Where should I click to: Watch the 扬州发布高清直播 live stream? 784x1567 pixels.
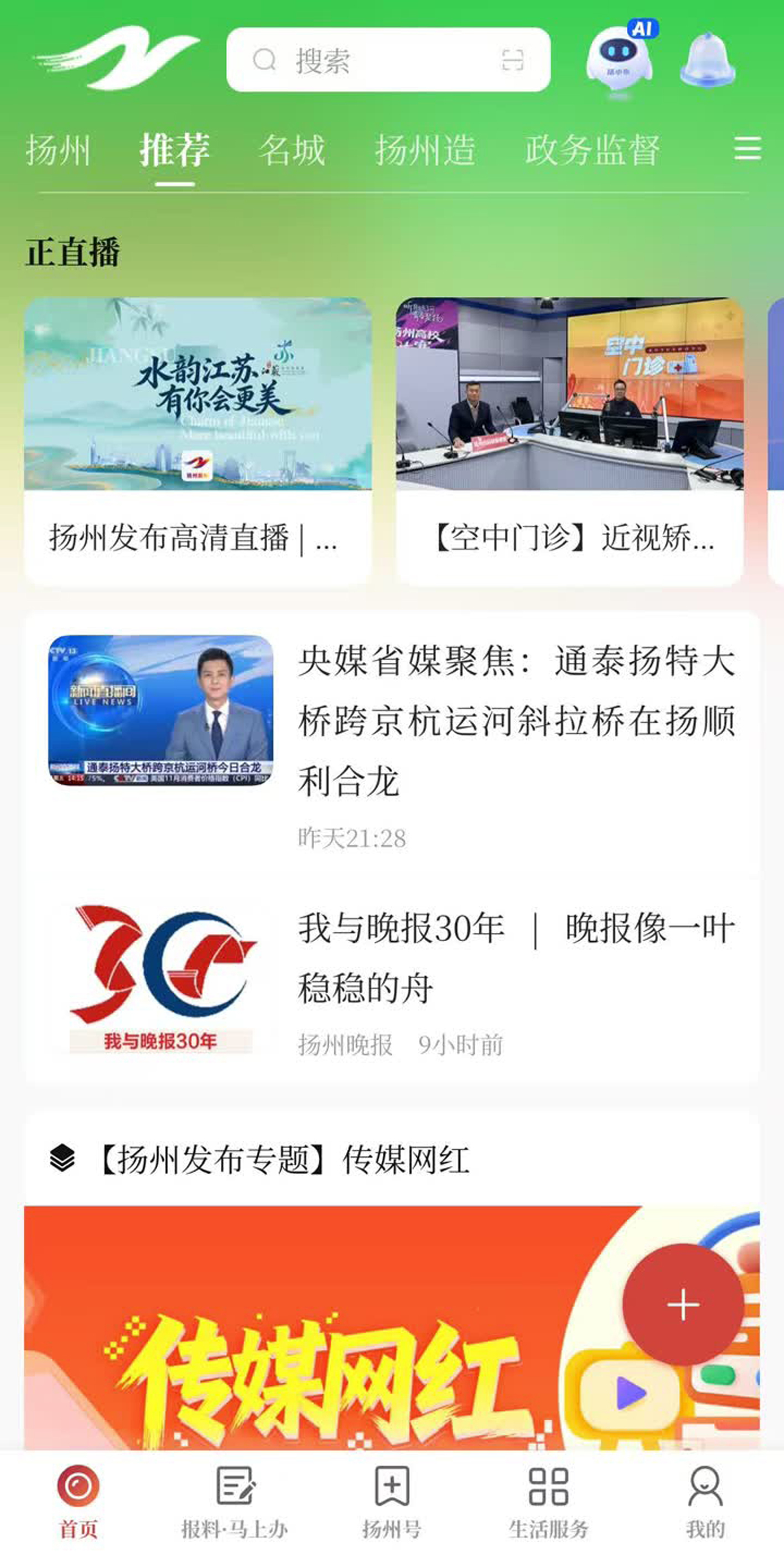pos(198,440)
